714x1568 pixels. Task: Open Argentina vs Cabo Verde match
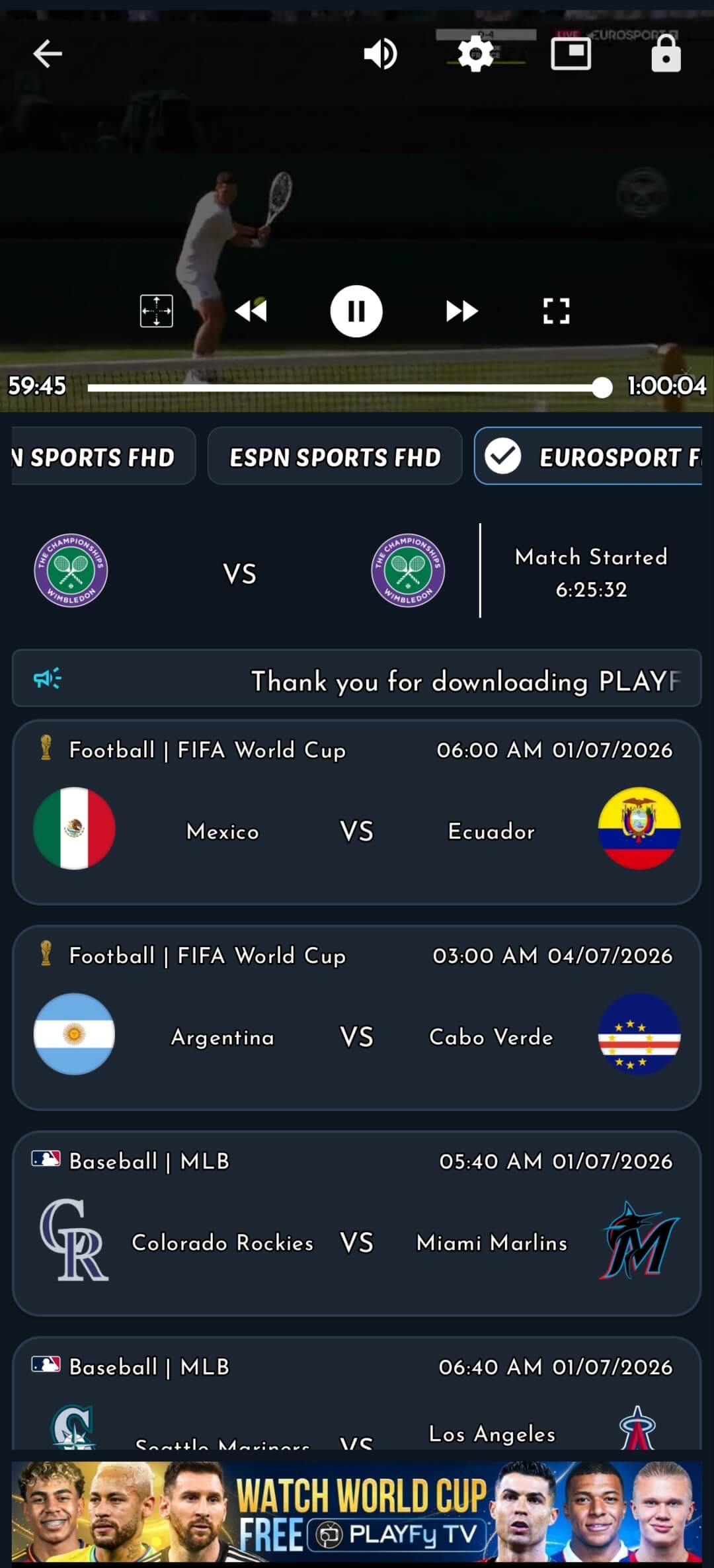pyautogui.click(x=356, y=1018)
